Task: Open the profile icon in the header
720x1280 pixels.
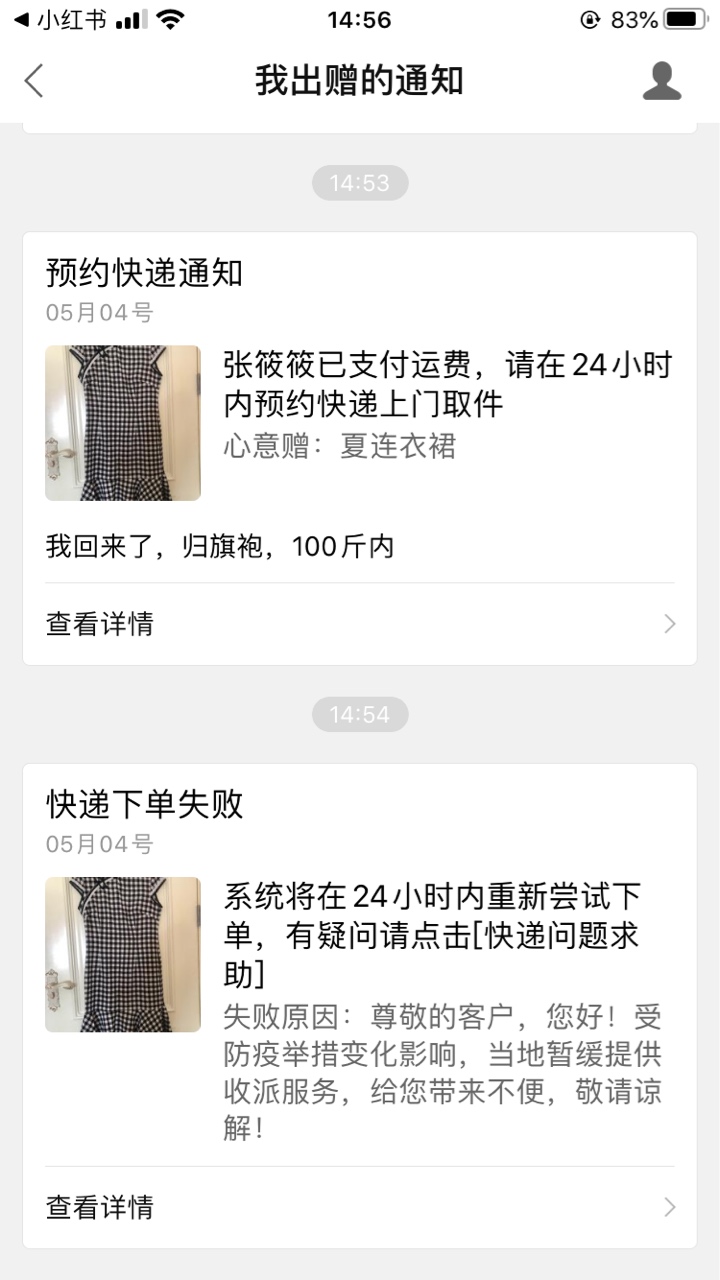Action: [661, 81]
